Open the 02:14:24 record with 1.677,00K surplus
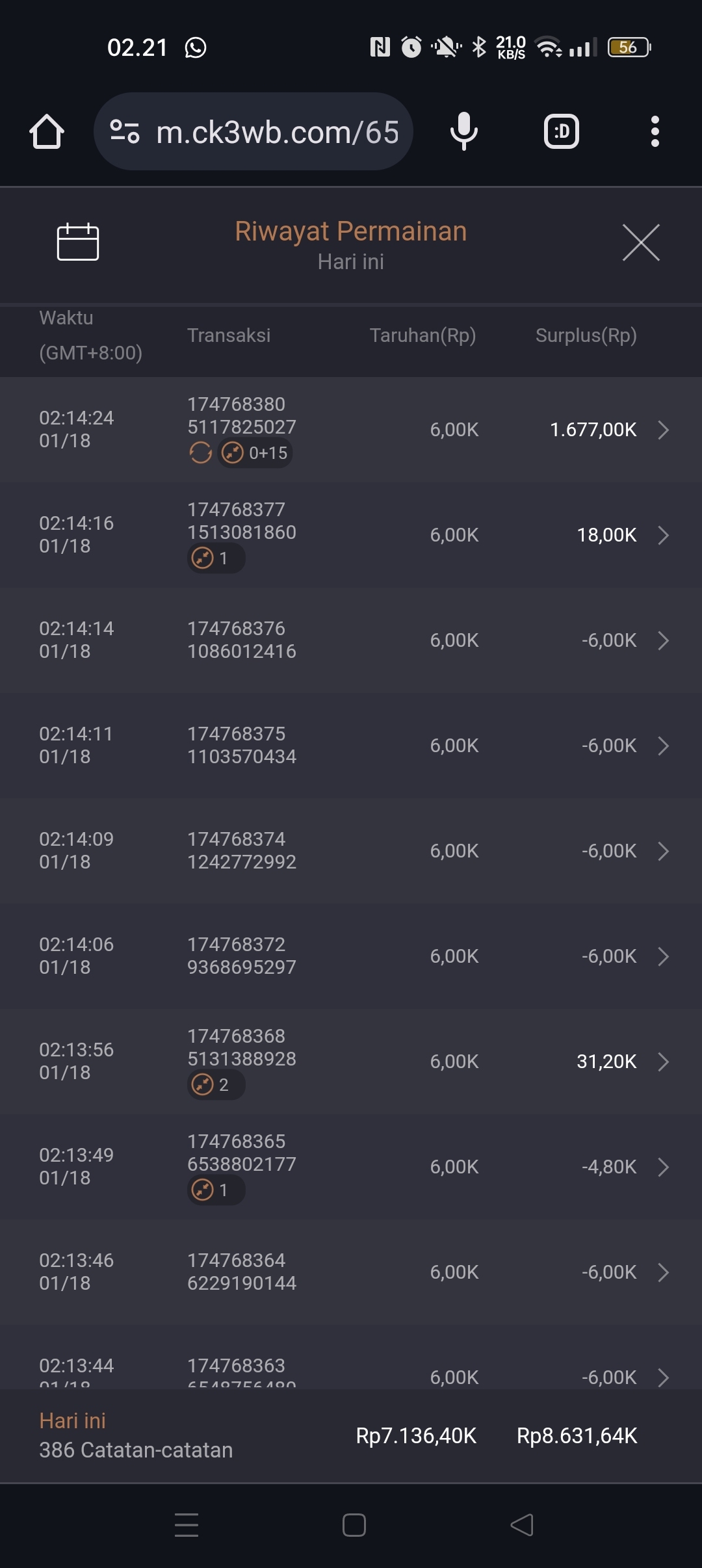 351,430
